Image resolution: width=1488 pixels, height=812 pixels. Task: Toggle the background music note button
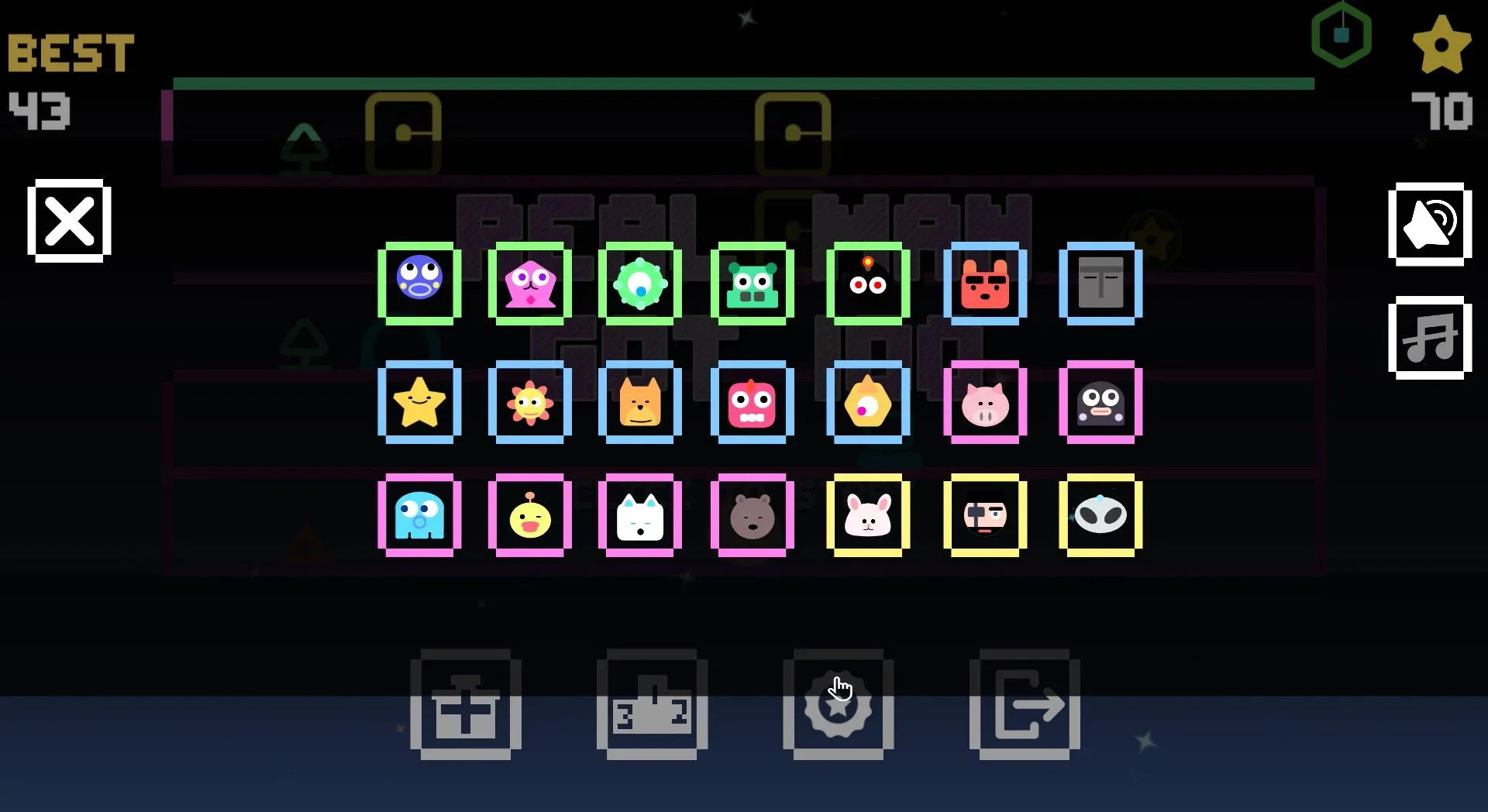[1429, 338]
